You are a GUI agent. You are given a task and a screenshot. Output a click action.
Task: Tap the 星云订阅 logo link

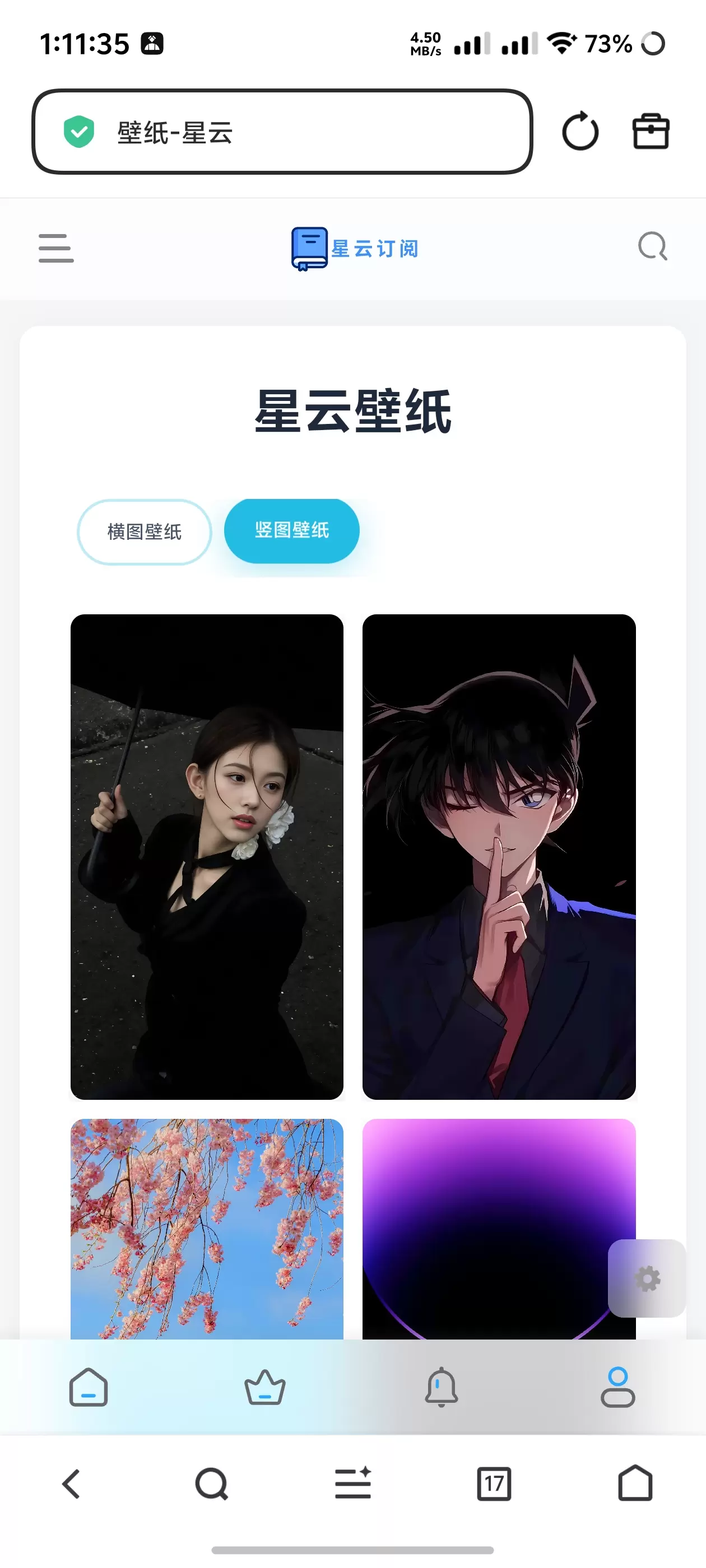[355, 248]
